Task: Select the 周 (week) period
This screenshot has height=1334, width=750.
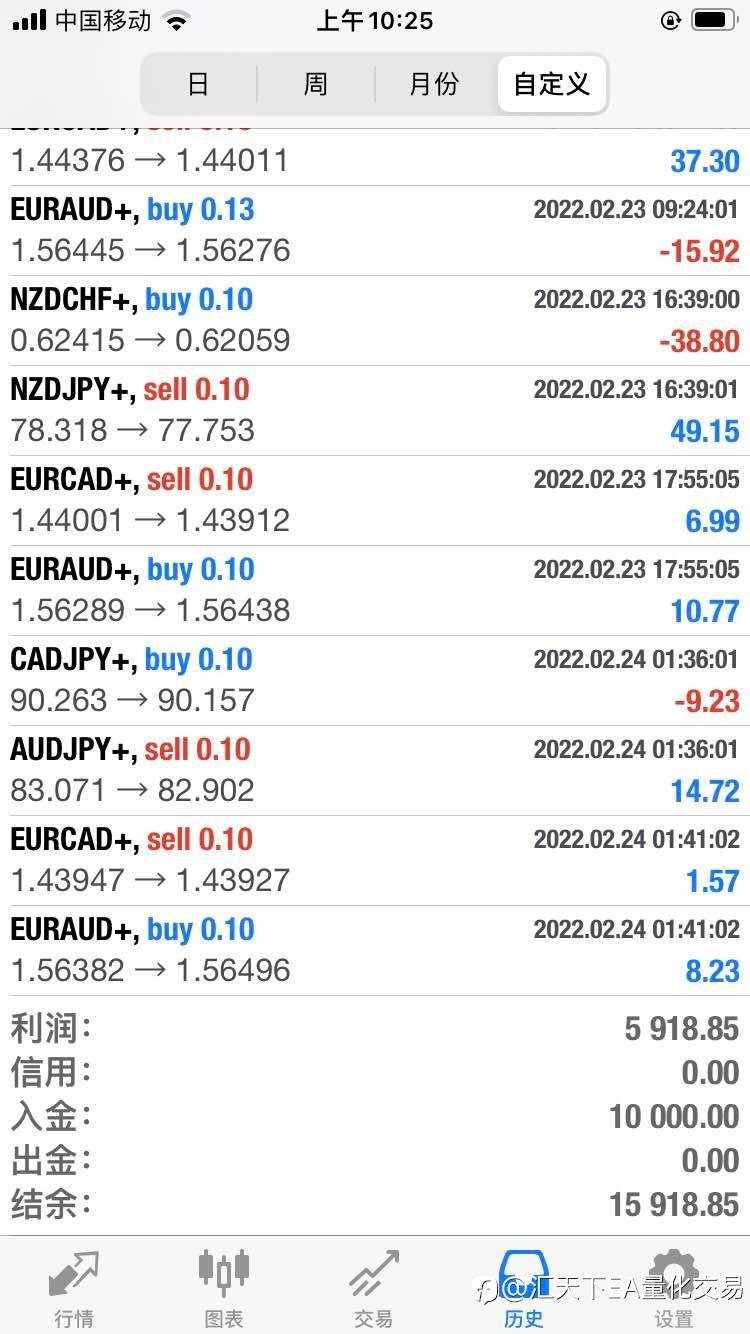Action: pos(315,84)
